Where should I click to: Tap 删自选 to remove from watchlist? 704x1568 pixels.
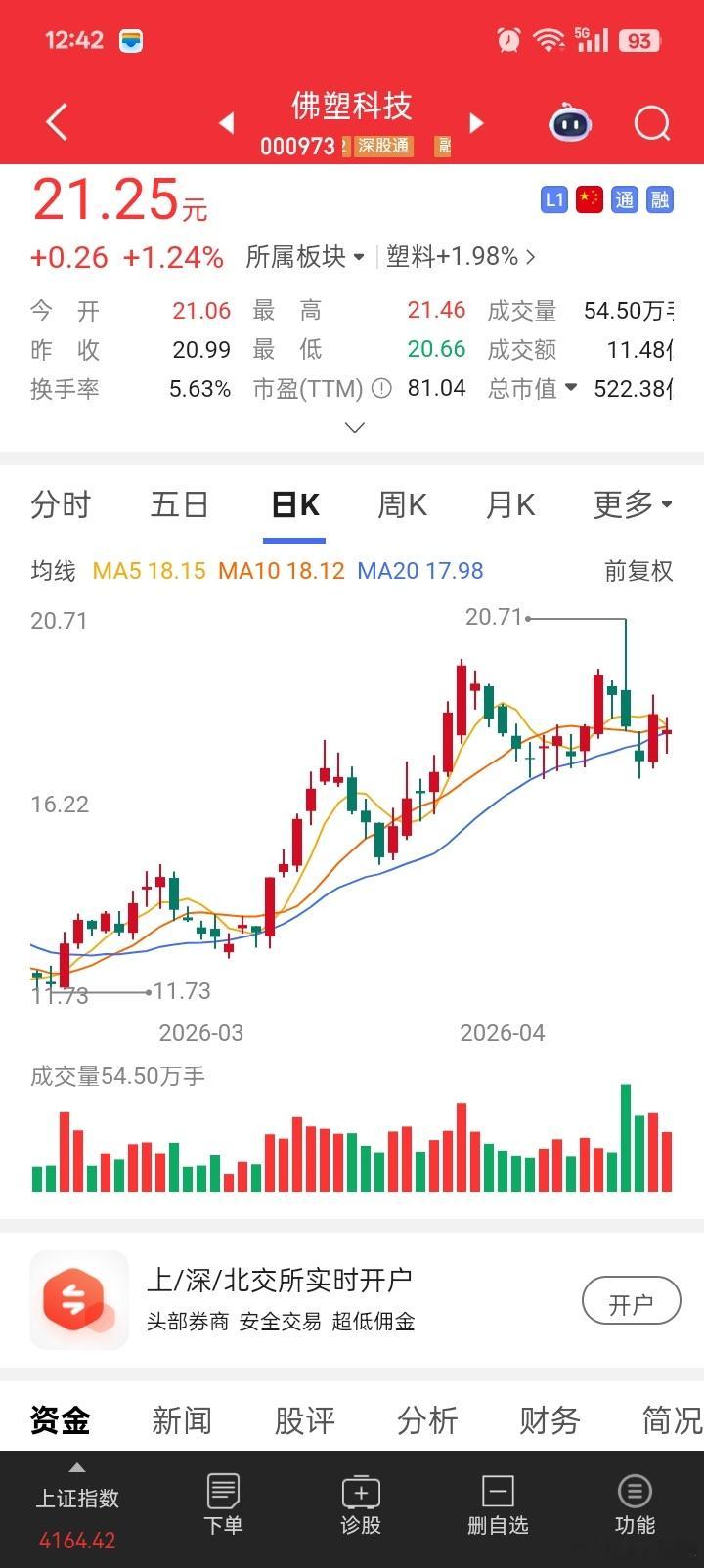[x=498, y=1505]
